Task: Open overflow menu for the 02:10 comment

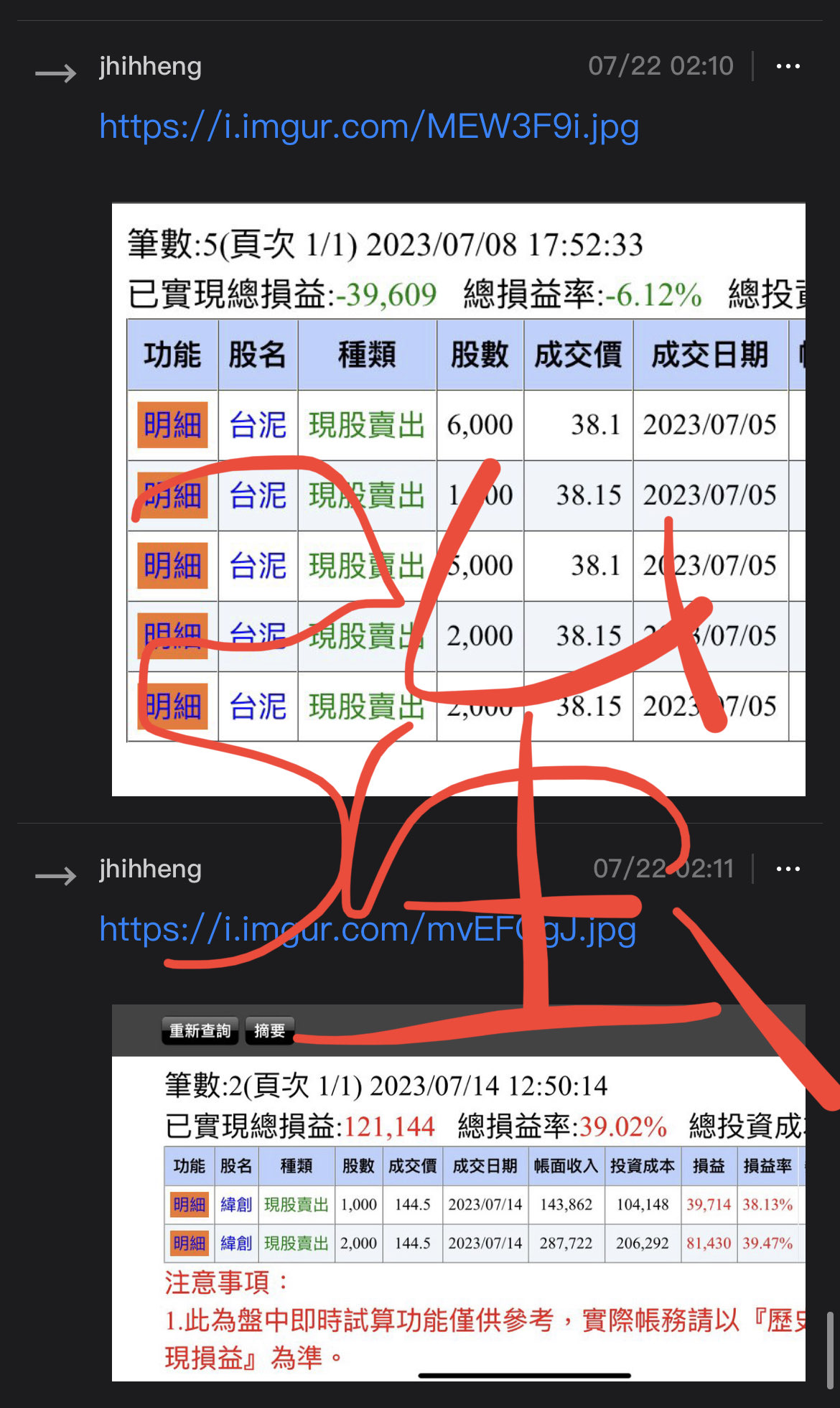Action: click(788, 67)
